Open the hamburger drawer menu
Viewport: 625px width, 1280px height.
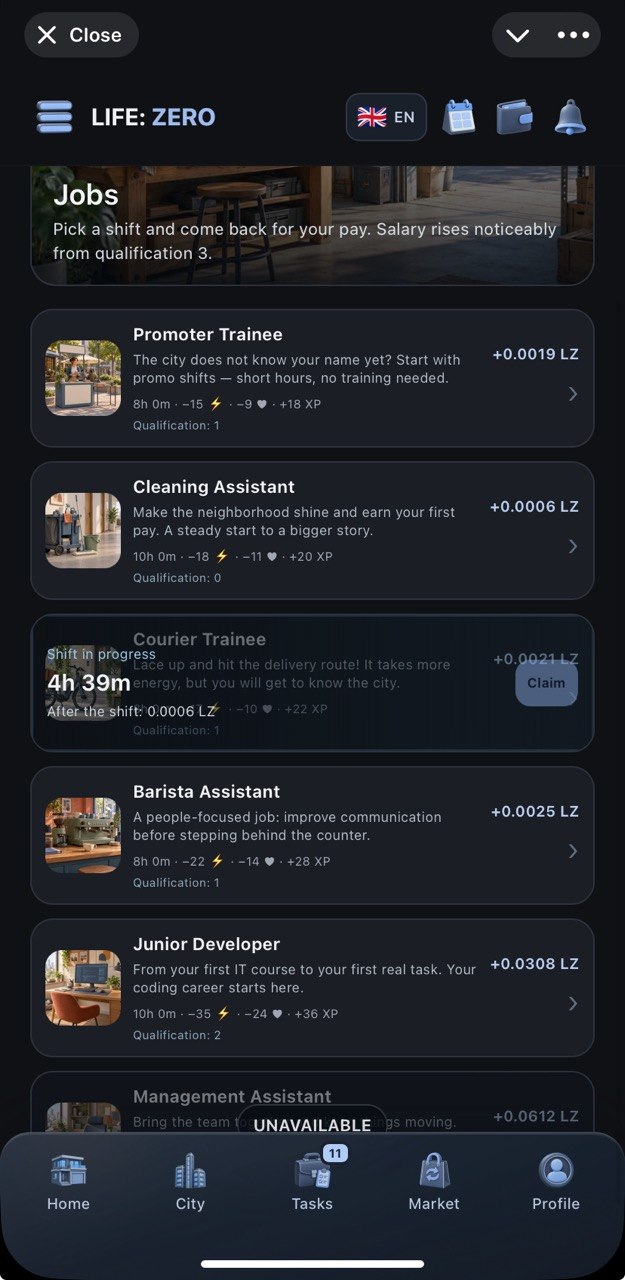click(x=55, y=117)
